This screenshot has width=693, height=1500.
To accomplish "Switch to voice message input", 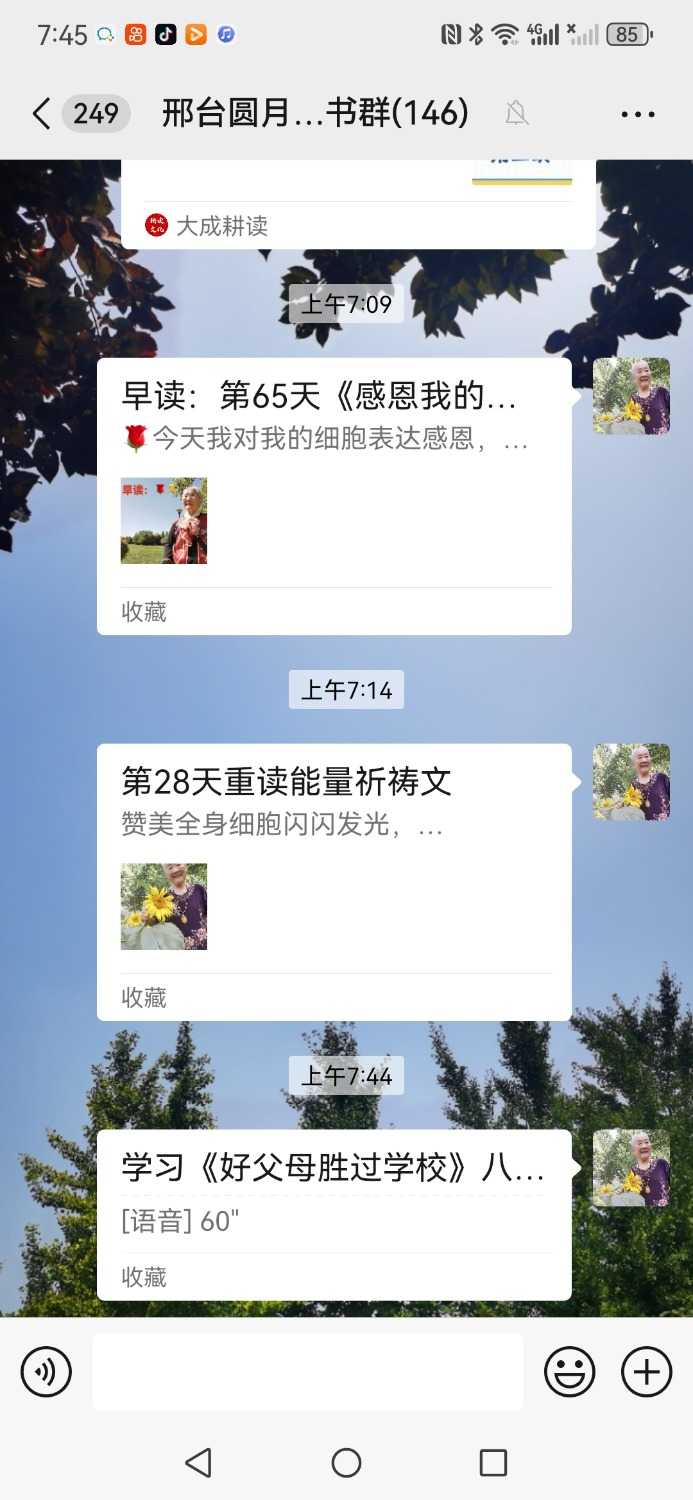I will [x=46, y=1371].
